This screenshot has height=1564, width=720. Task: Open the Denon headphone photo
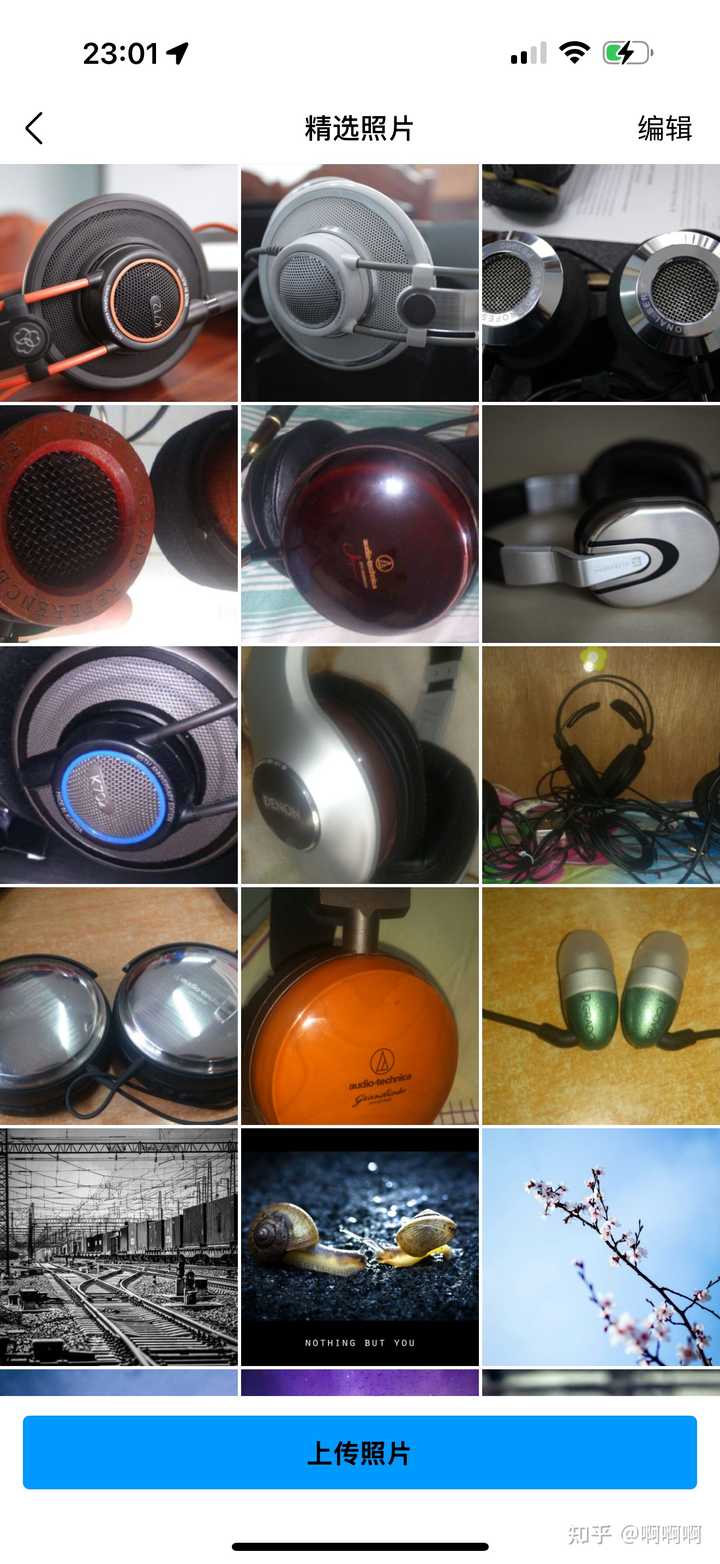(360, 765)
